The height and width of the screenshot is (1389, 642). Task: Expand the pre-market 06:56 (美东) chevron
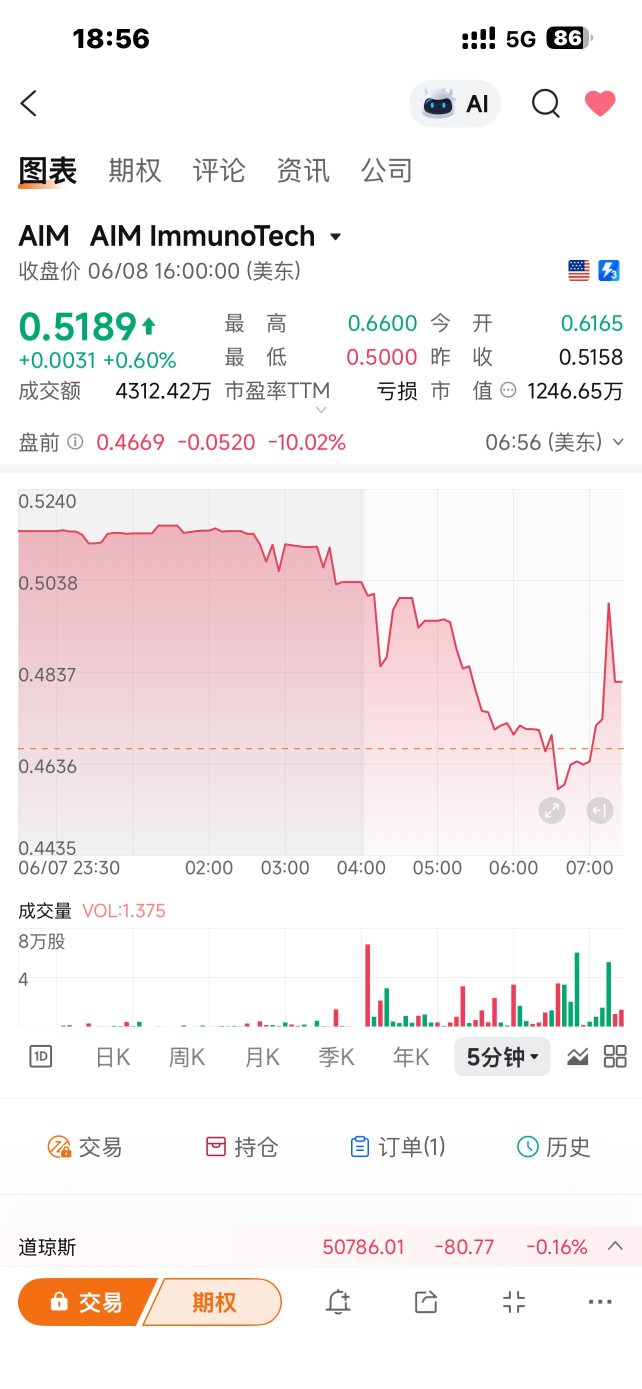point(618,442)
